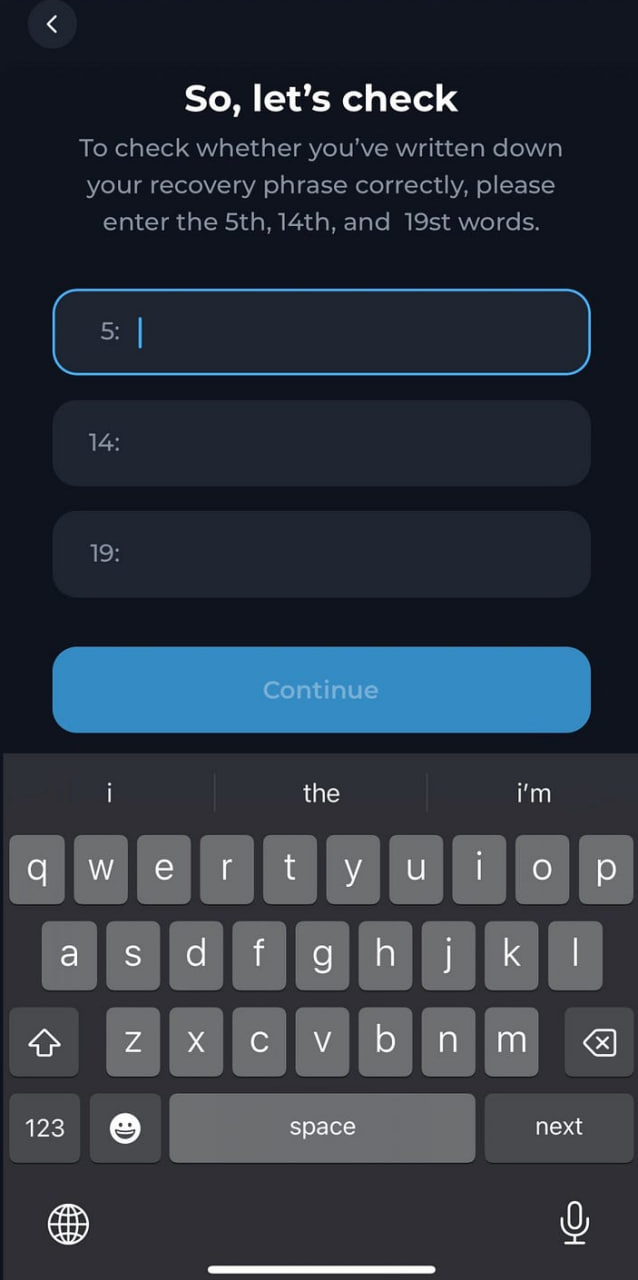Start dictation with the microphone icon
This screenshot has width=638, height=1280.
tap(574, 1222)
